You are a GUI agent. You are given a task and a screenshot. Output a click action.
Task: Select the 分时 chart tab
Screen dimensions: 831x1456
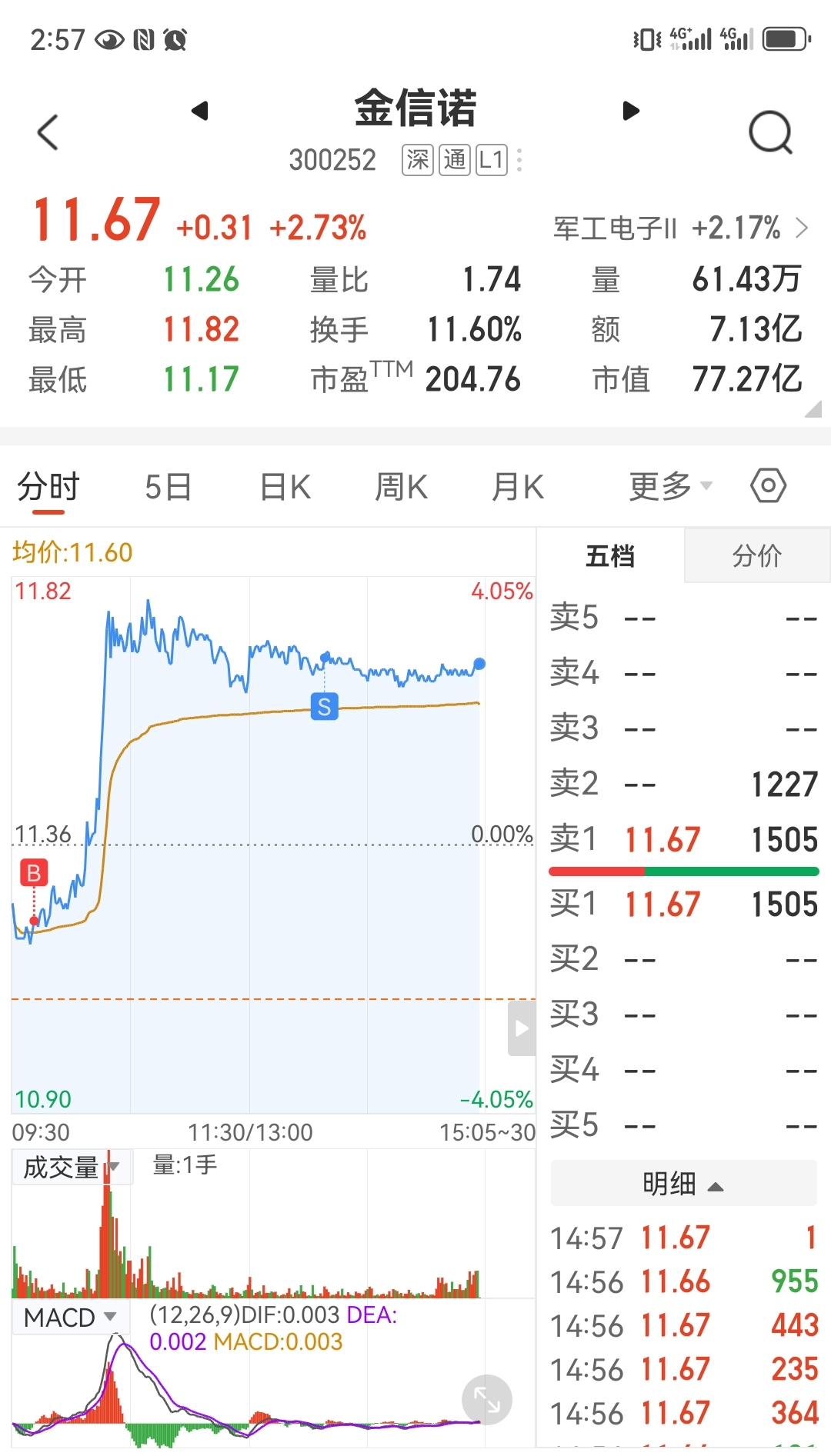tap(48, 487)
